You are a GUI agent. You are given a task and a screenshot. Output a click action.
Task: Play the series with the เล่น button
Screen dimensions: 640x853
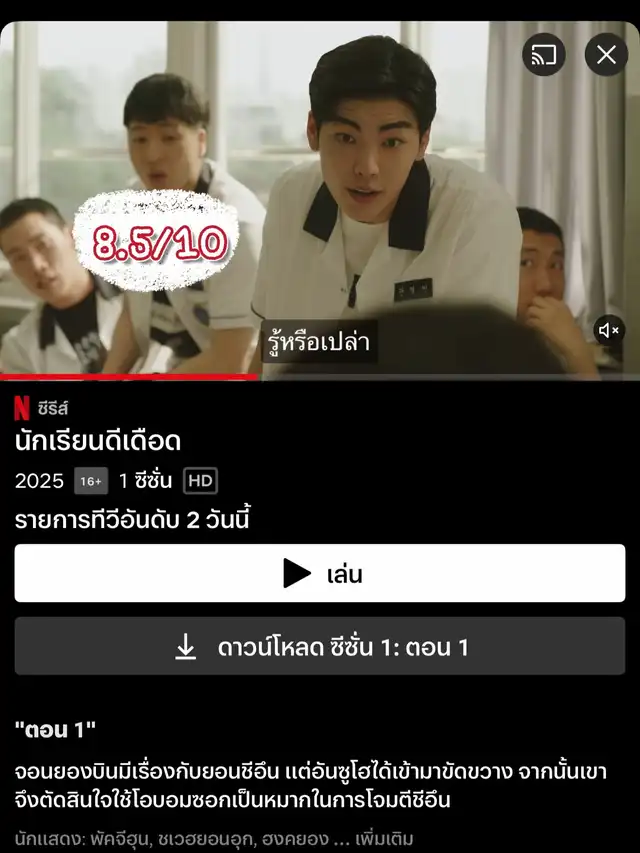click(x=319, y=573)
